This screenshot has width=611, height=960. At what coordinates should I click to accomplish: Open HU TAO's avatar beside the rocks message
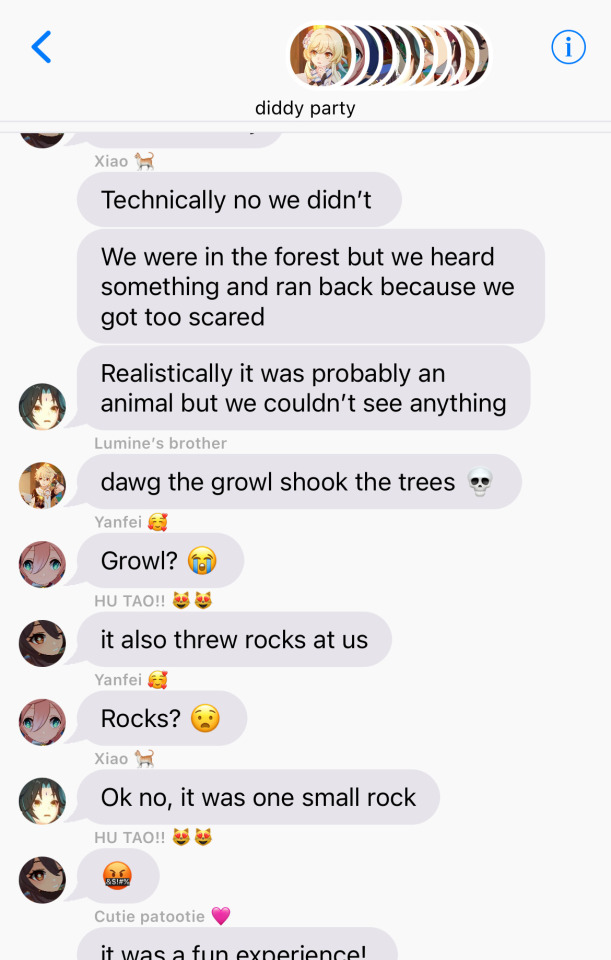[x=43, y=643]
